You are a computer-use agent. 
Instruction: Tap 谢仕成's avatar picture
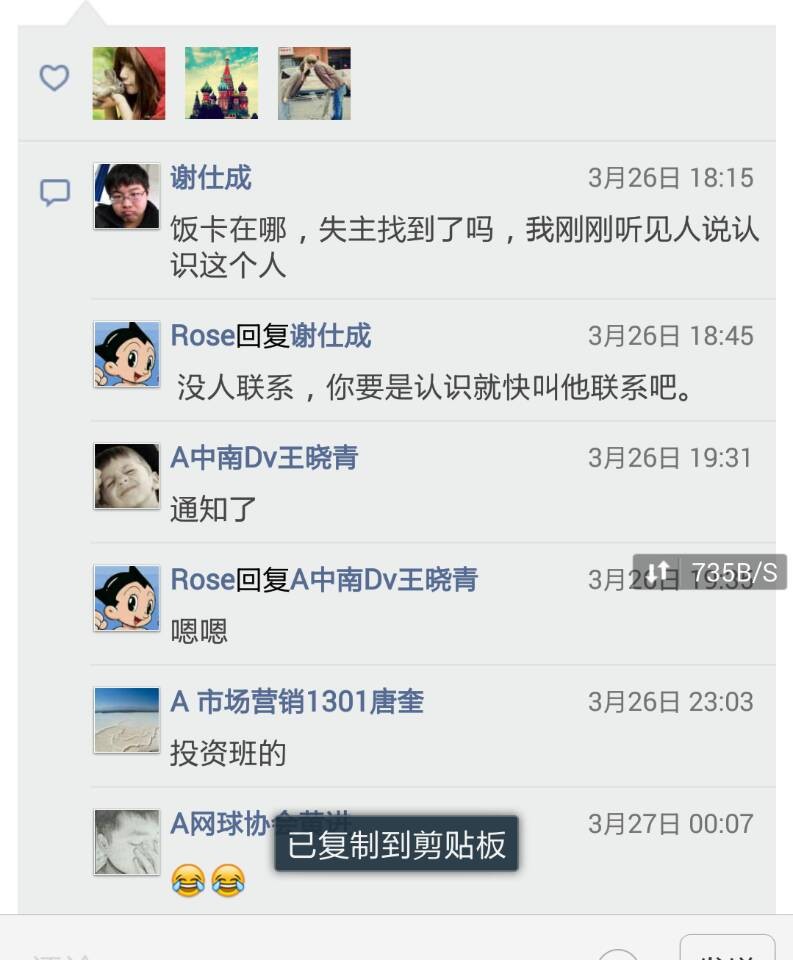point(127,197)
